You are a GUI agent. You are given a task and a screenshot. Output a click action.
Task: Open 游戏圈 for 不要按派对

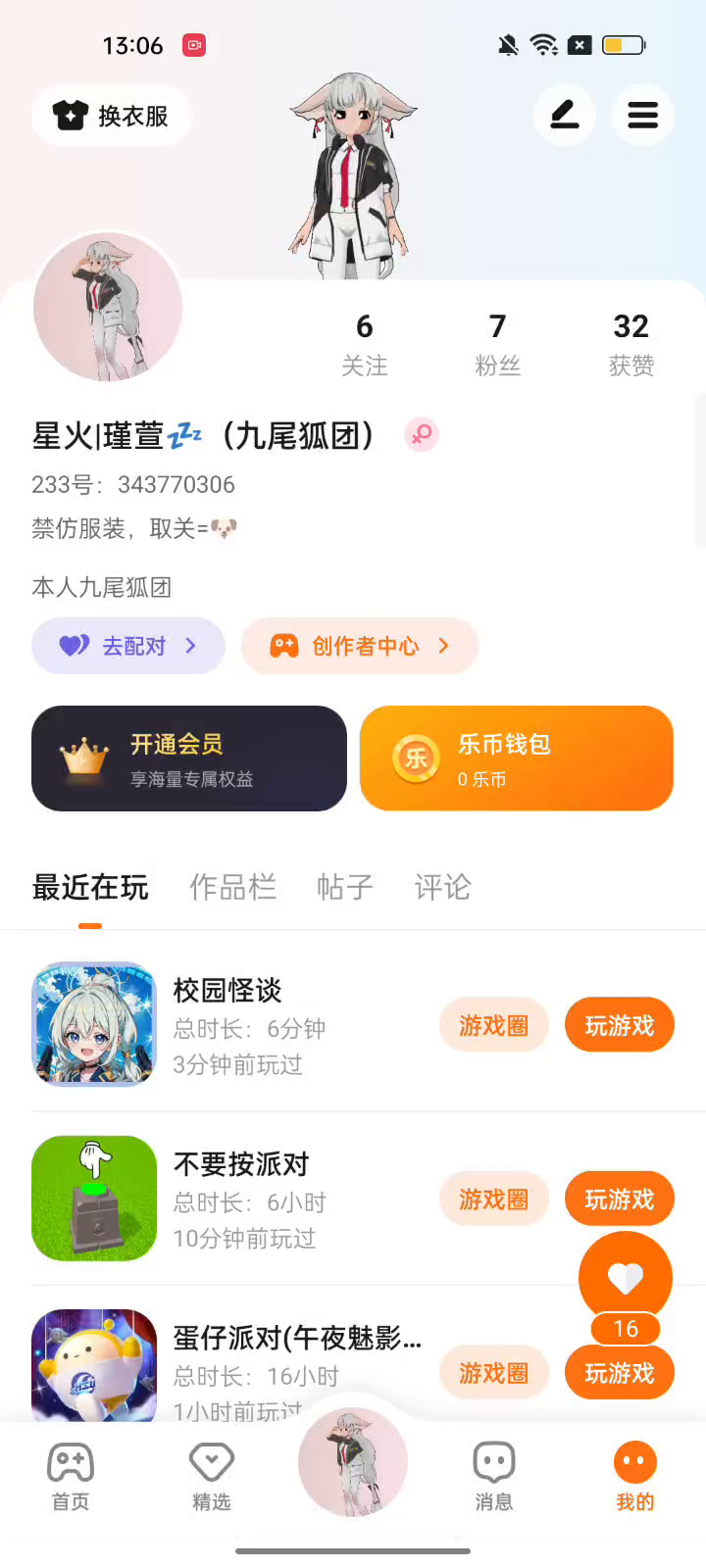pos(493,1199)
